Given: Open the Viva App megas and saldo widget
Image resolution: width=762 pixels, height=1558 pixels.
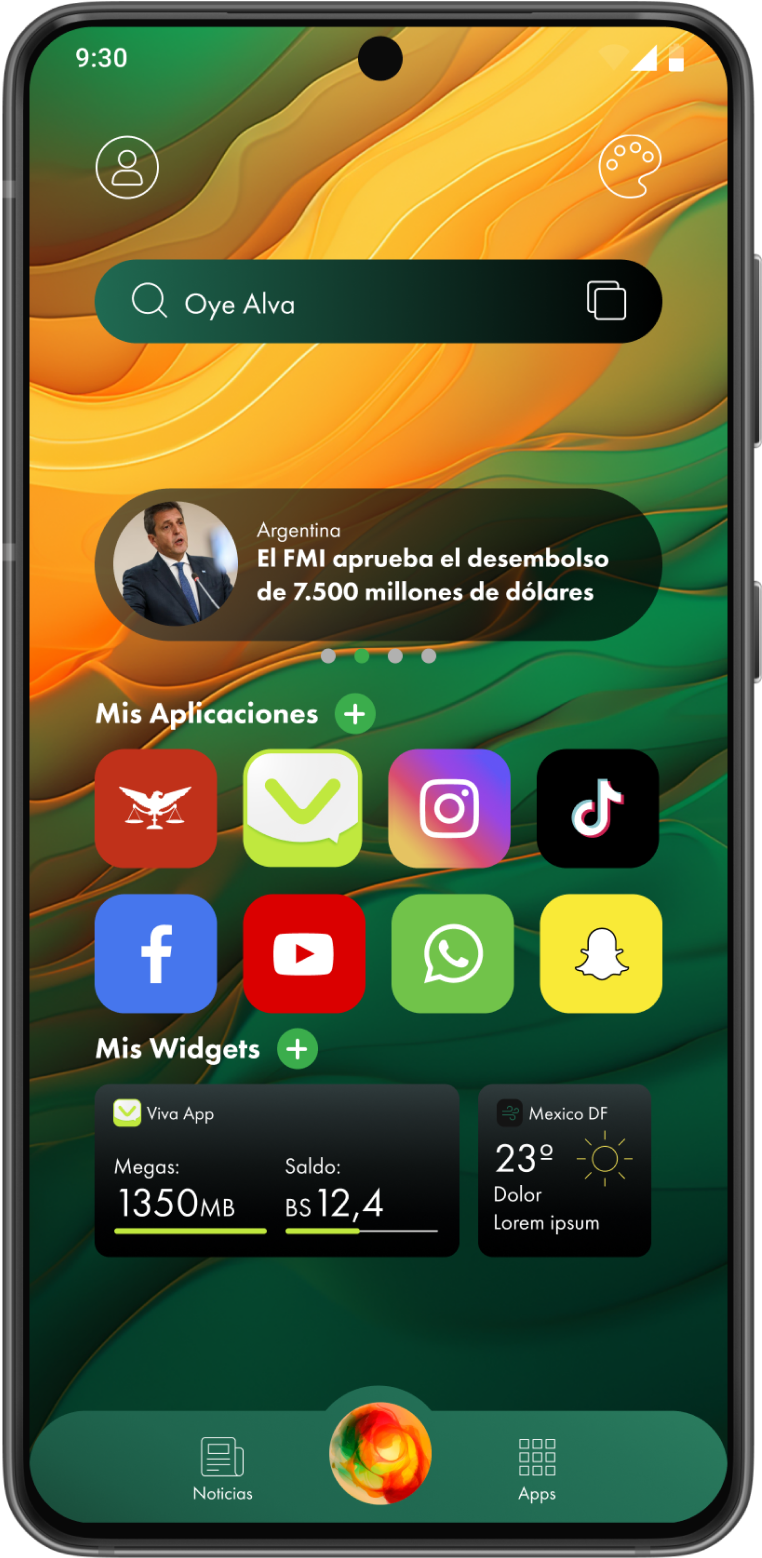Looking at the screenshot, I should 277,1170.
